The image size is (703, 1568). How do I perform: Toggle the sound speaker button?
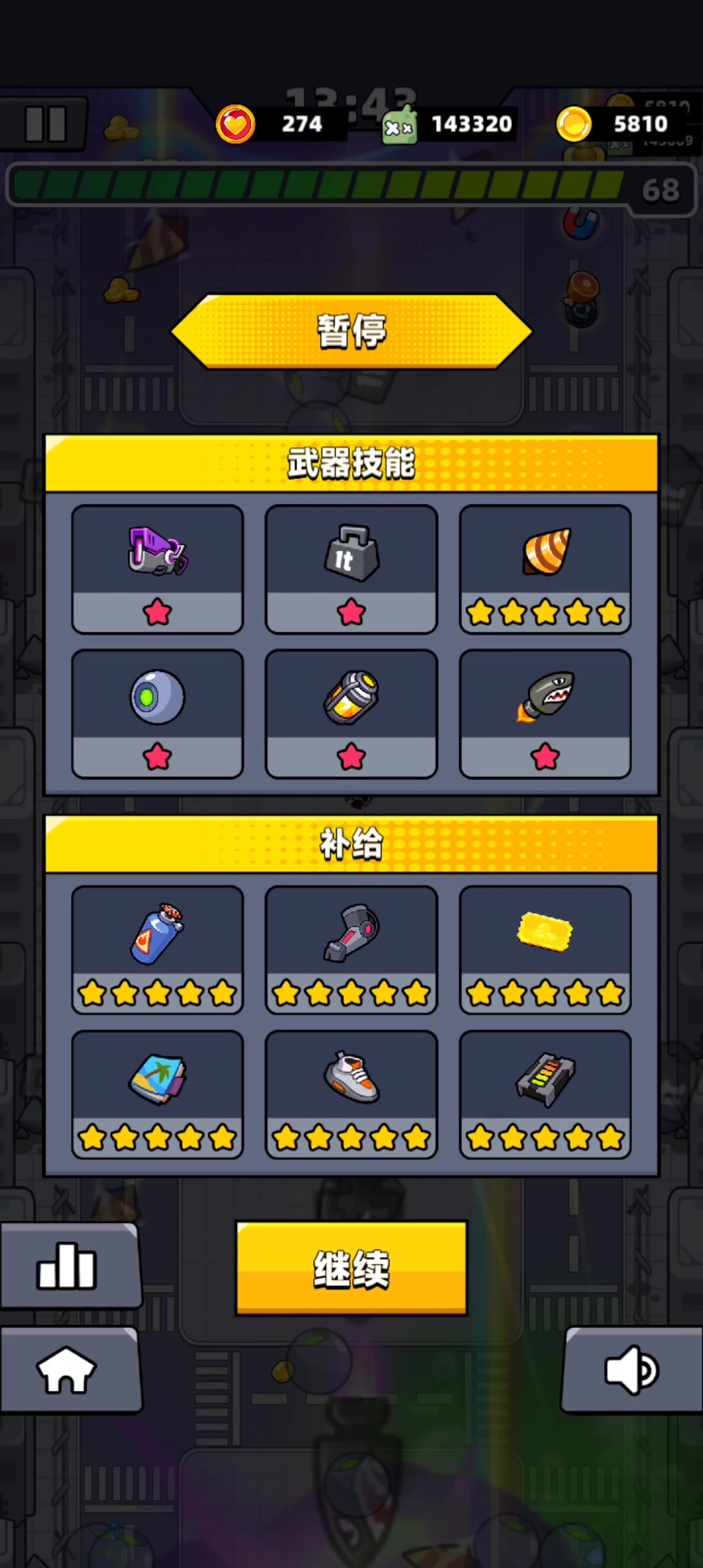(x=632, y=1370)
